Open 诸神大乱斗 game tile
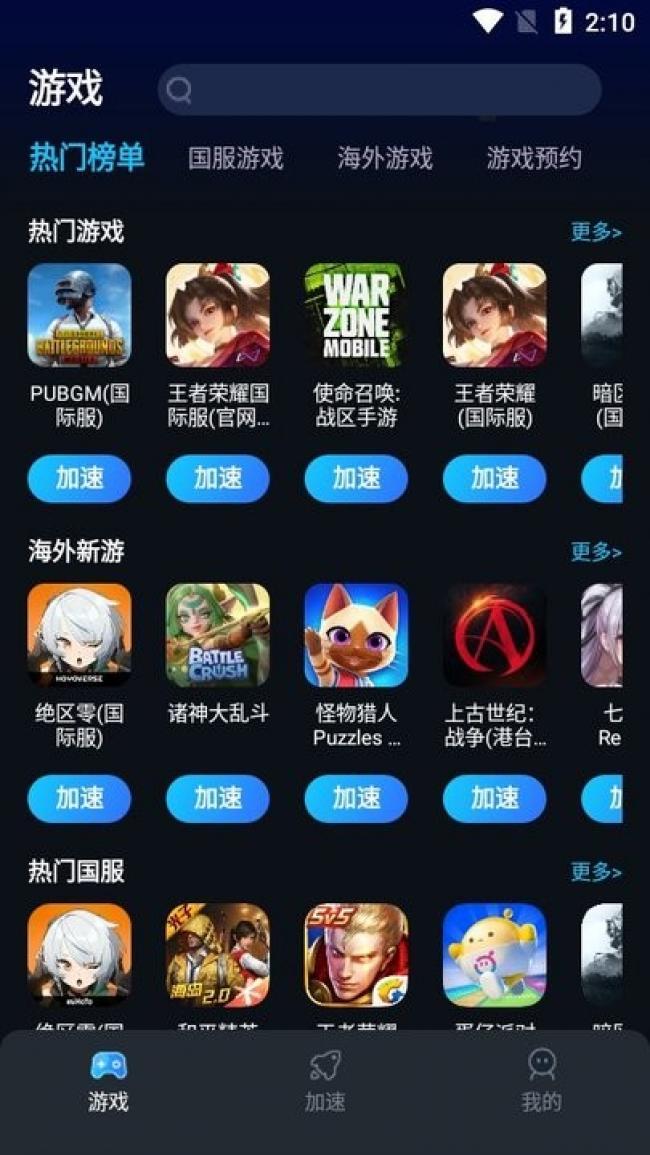This screenshot has width=650, height=1155. [x=217, y=635]
